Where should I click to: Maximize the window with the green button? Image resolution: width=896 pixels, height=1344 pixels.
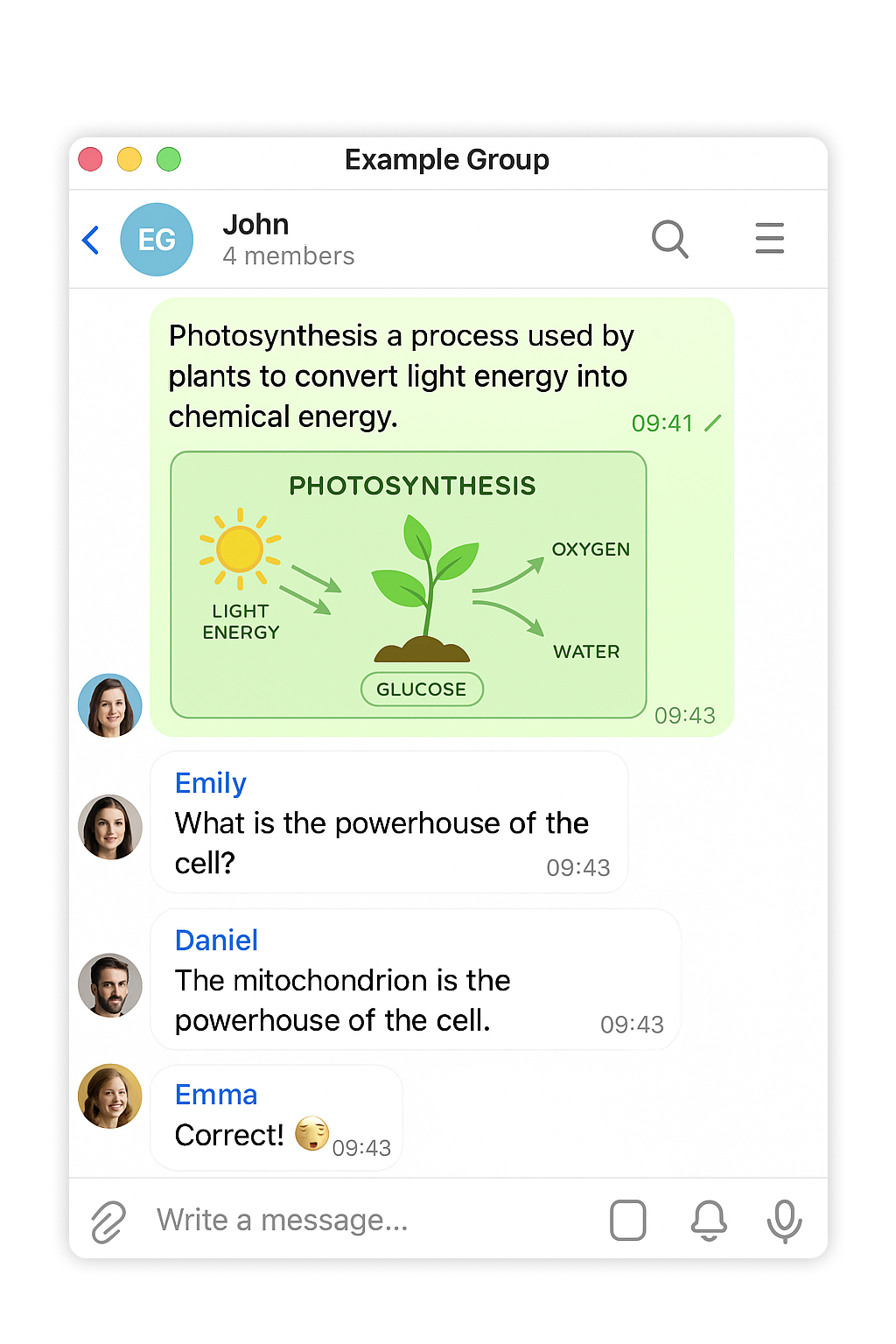(x=169, y=160)
